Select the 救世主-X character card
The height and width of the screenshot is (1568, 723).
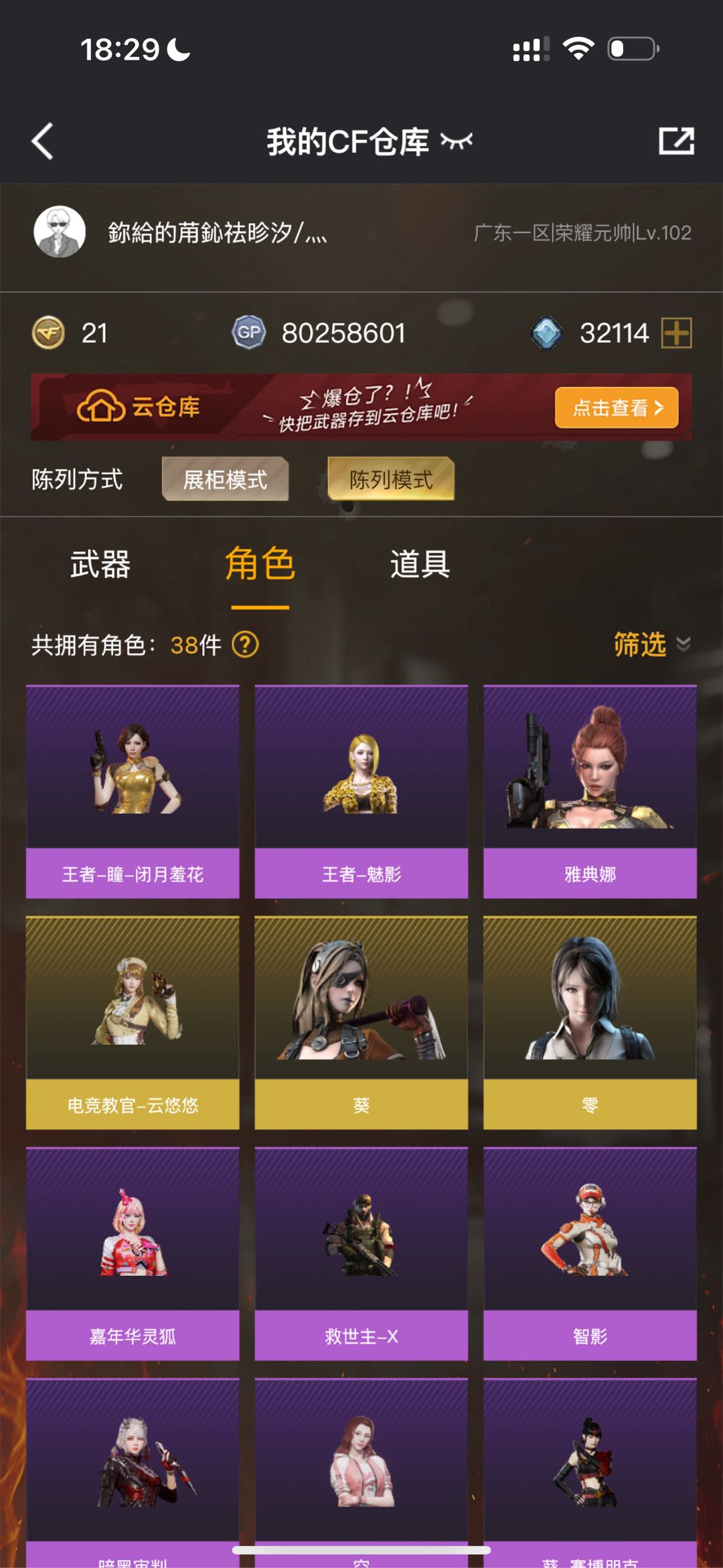point(361,1253)
